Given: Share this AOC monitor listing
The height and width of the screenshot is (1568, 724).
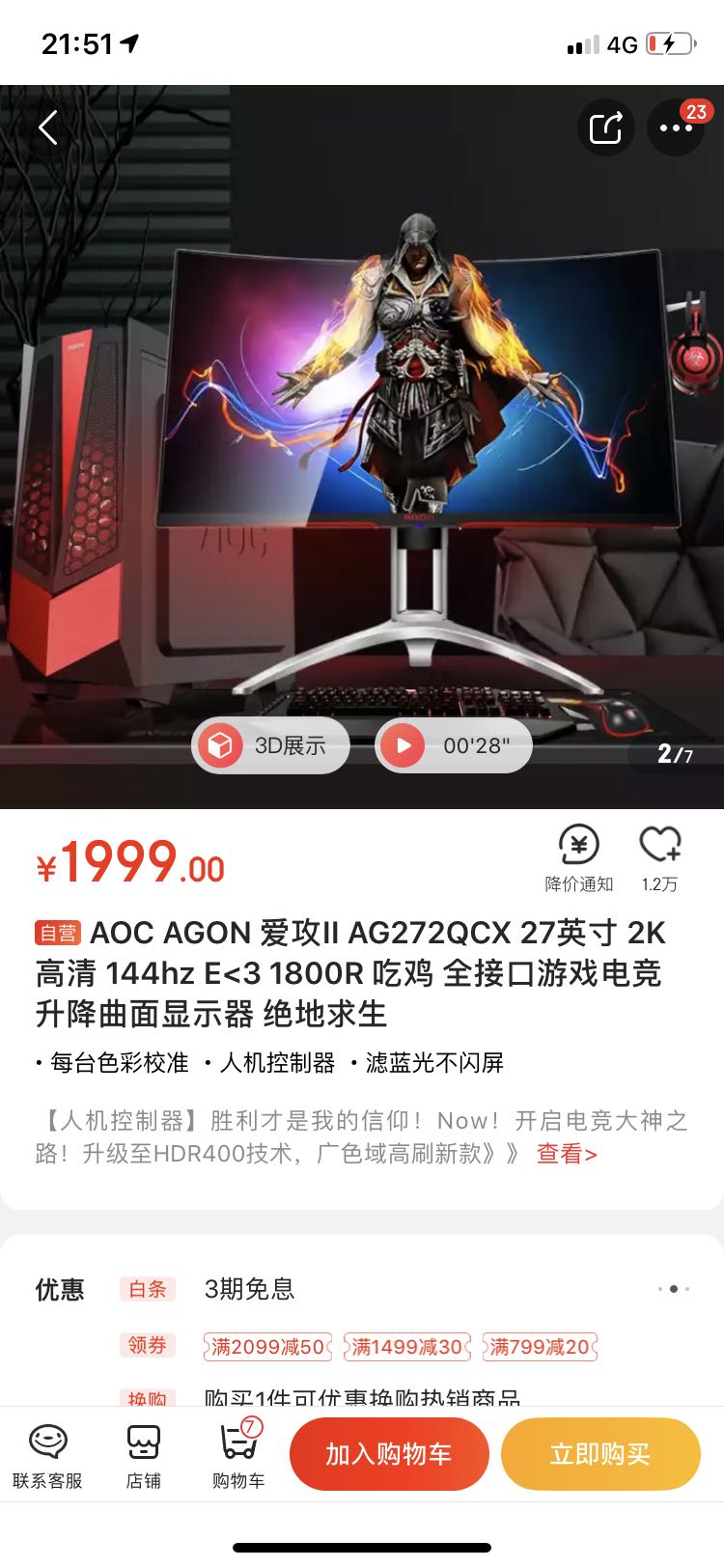Looking at the screenshot, I should (x=606, y=127).
